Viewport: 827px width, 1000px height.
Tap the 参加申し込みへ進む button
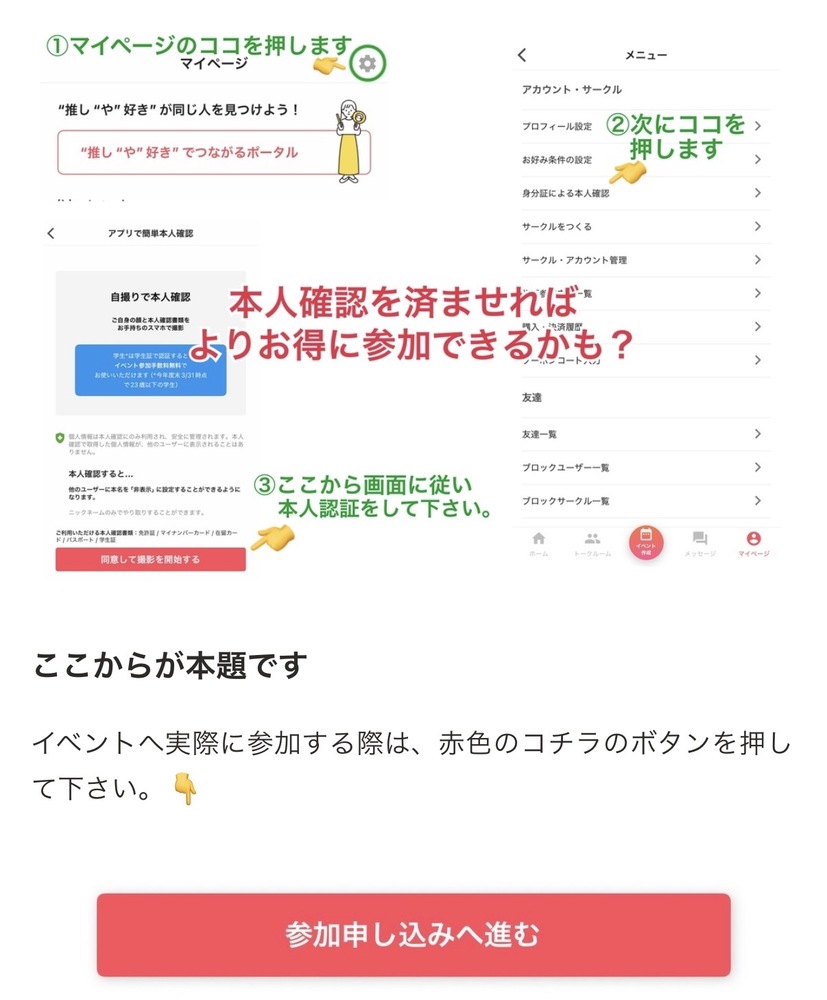click(x=413, y=935)
